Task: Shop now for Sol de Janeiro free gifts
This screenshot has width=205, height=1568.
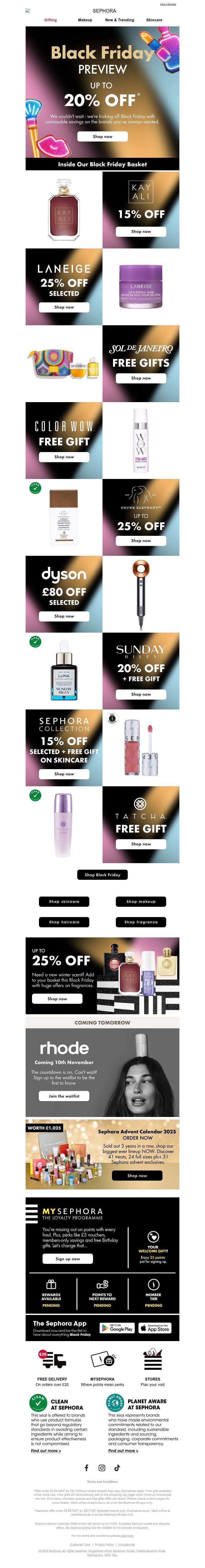Action: pyautogui.click(x=140, y=378)
